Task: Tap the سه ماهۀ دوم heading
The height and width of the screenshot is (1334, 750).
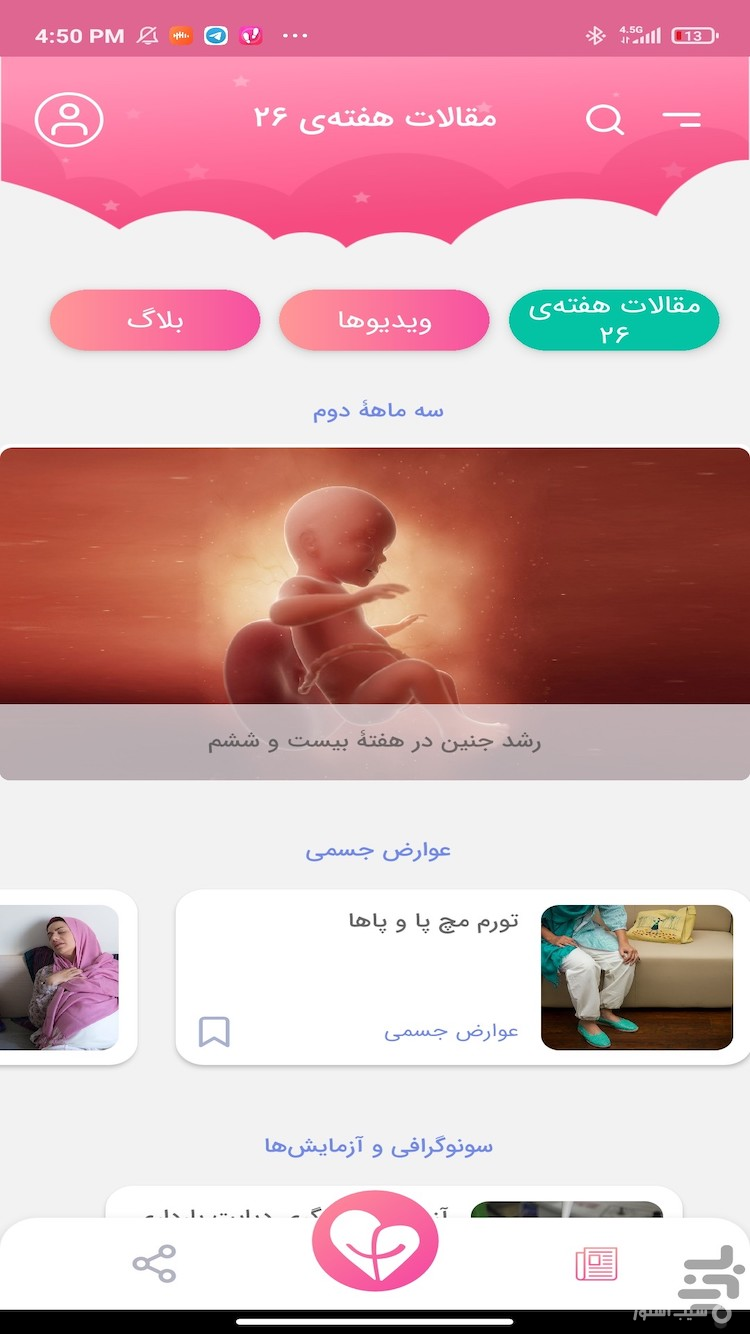Action: click(x=375, y=409)
